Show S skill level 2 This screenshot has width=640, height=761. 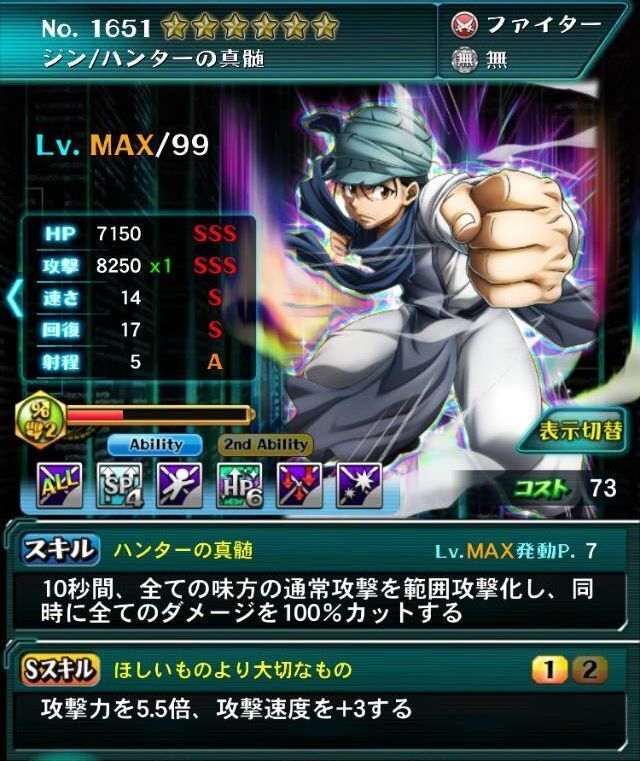pos(589,670)
